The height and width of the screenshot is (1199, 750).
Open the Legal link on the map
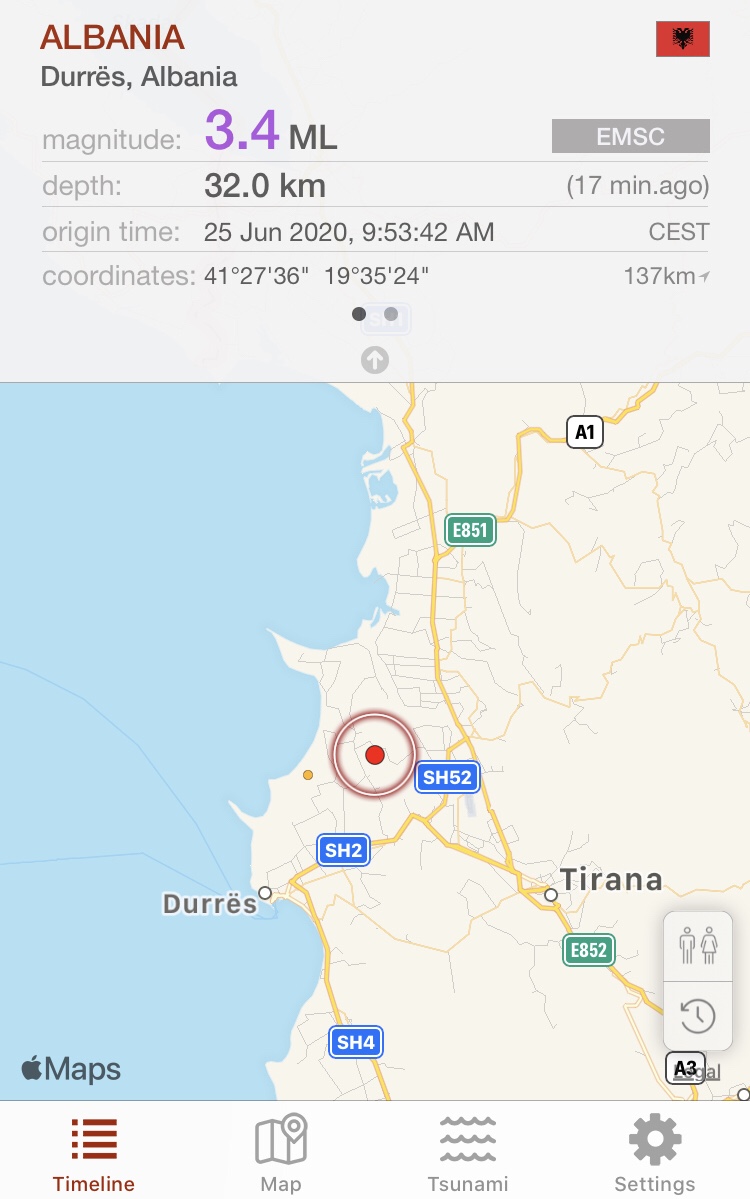[703, 1072]
